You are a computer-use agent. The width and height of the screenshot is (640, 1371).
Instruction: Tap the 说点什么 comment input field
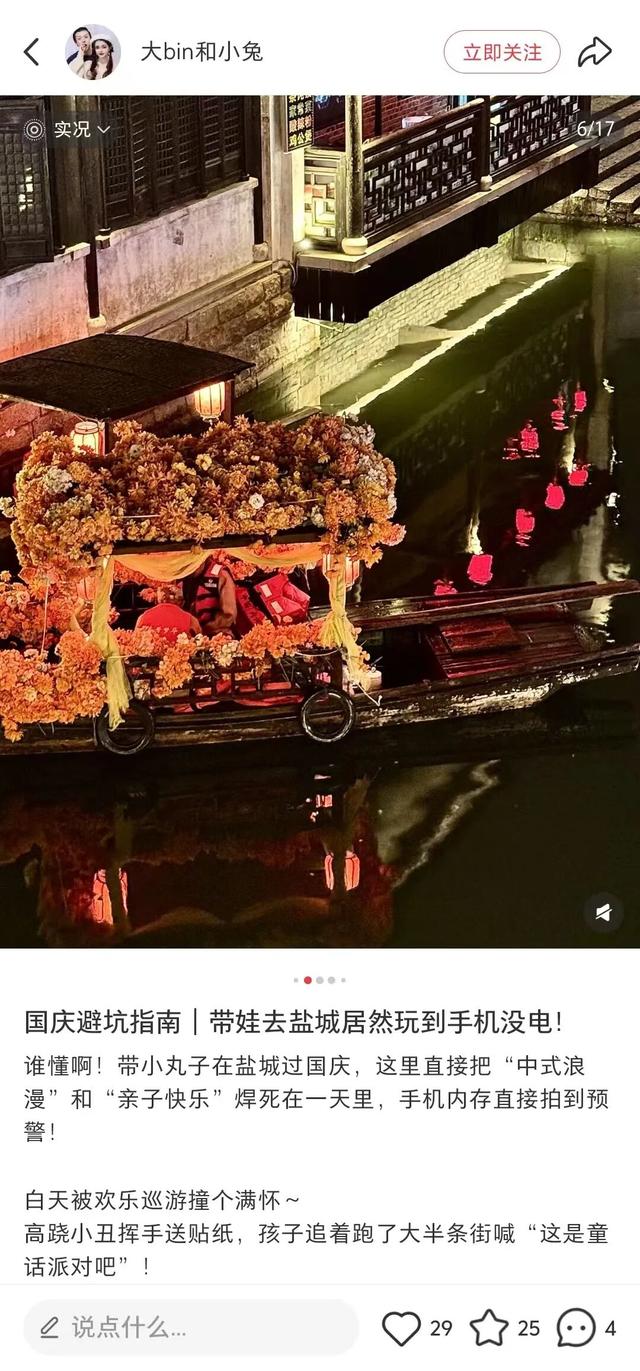point(190,1327)
